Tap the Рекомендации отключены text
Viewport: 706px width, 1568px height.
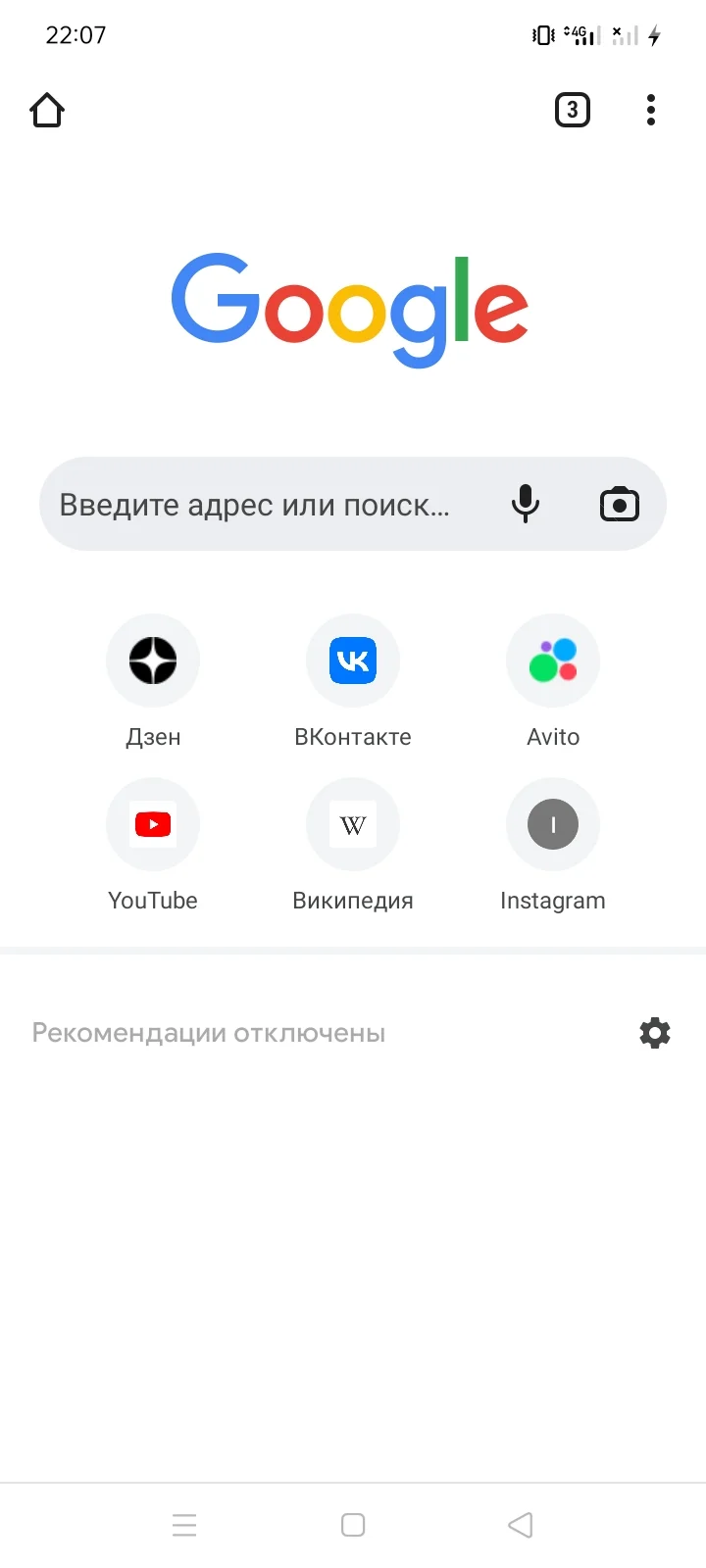tap(208, 1032)
